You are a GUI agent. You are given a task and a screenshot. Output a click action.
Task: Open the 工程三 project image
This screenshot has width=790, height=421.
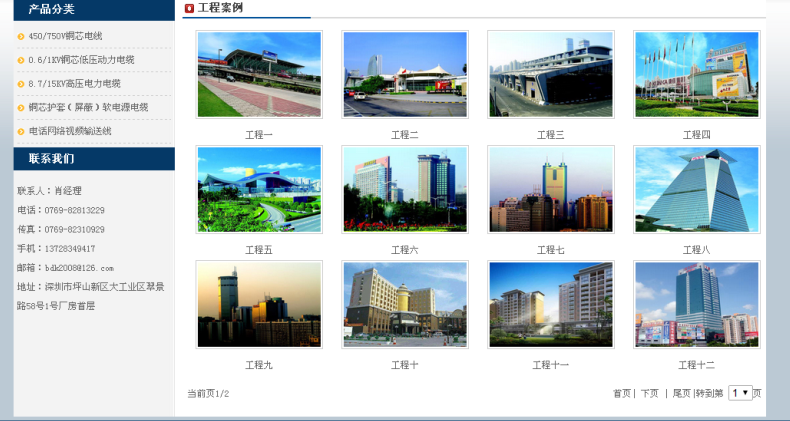[x=550, y=74]
